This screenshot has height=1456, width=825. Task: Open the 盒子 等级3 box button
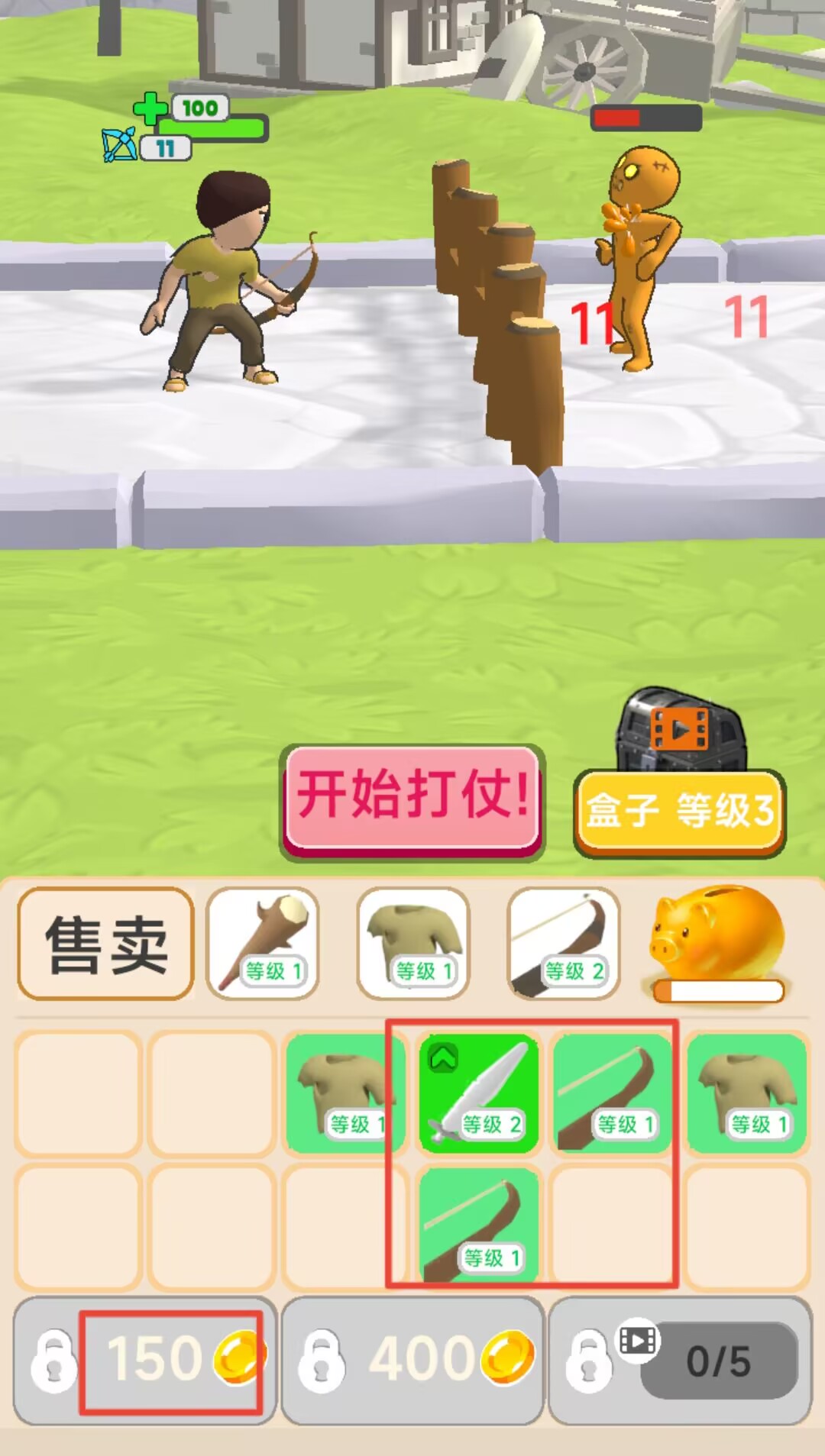tap(679, 811)
